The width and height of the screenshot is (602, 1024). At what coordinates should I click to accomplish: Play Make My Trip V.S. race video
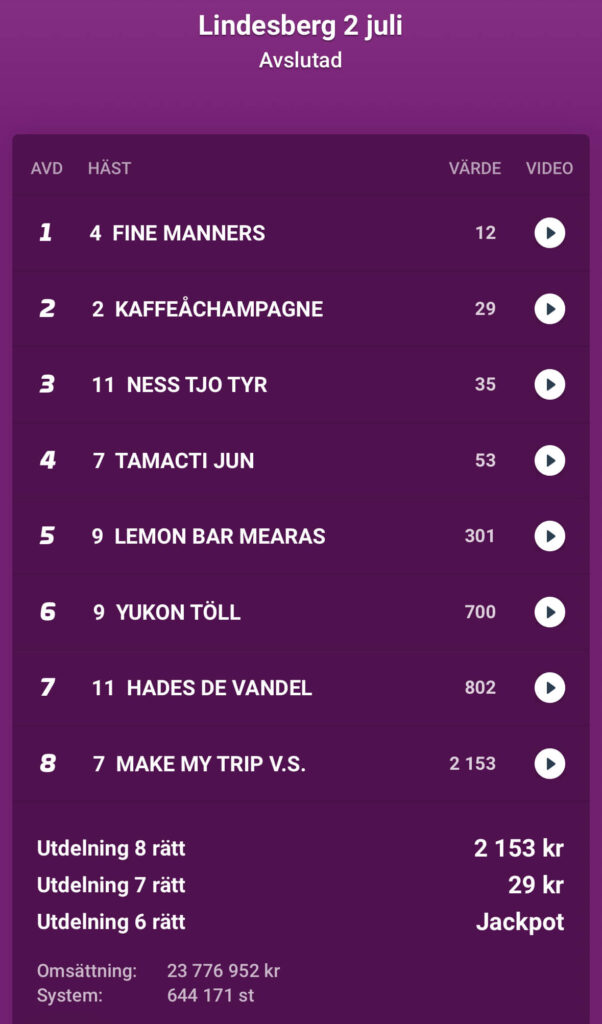coord(549,763)
